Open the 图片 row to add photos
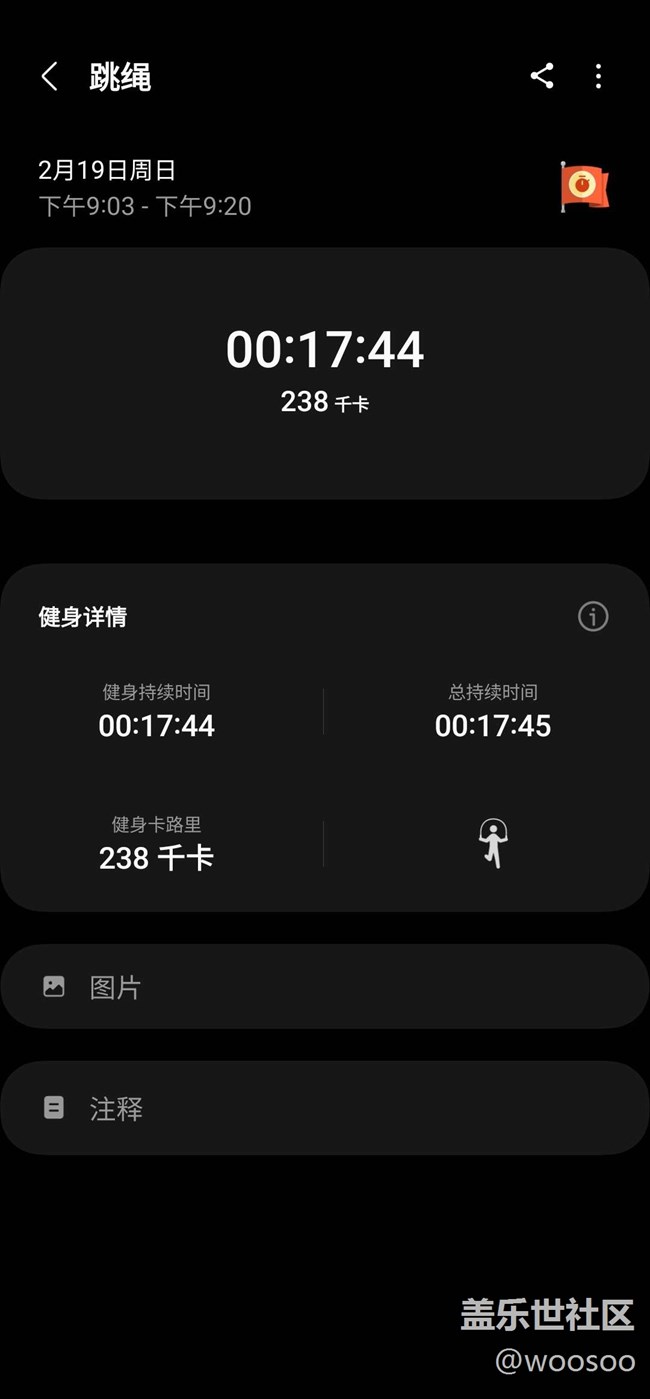This screenshot has width=650, height=1399. [324, 987]
